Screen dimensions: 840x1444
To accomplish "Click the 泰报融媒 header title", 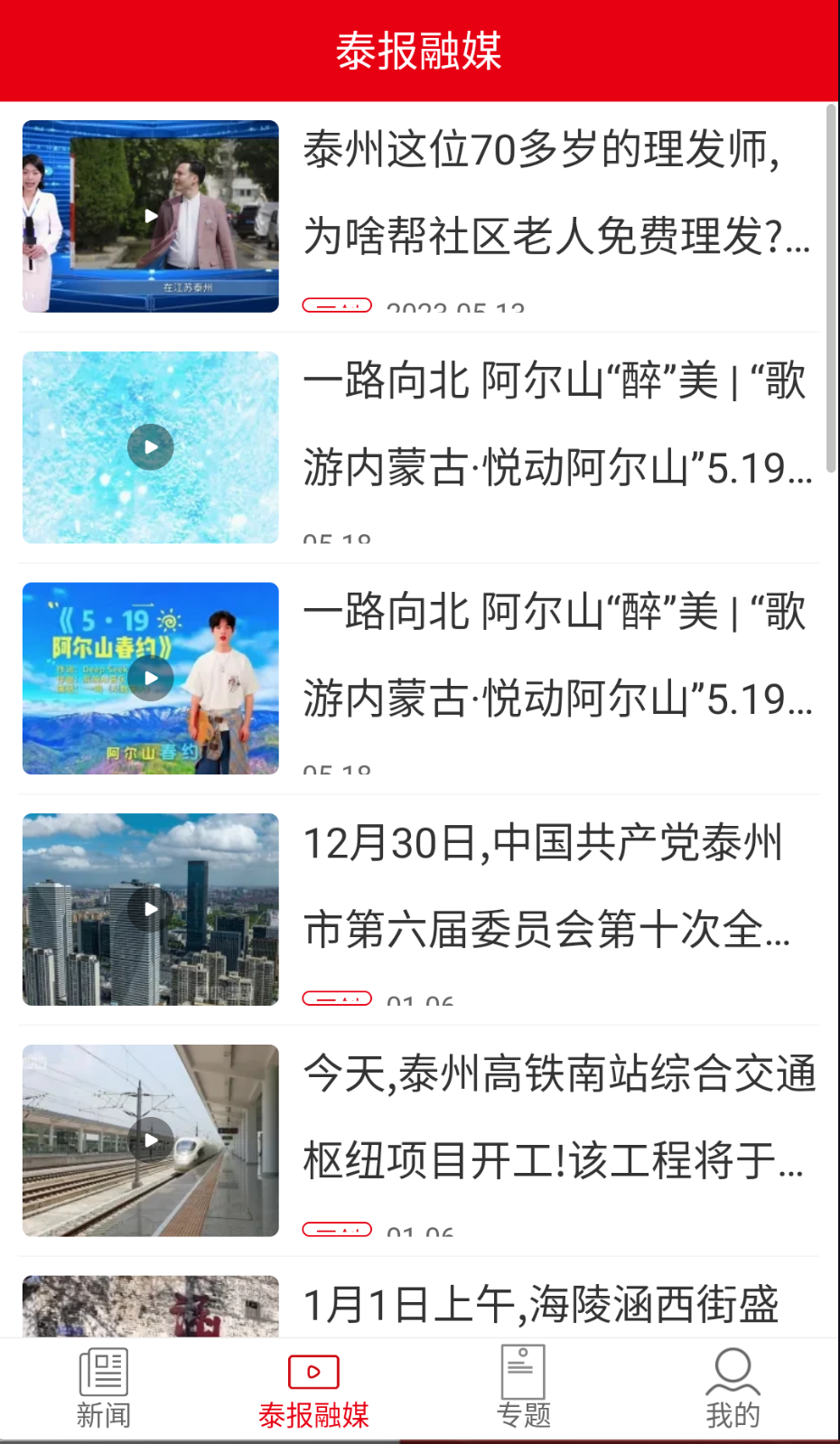I will pyautogui.click(x=419, y=52).
